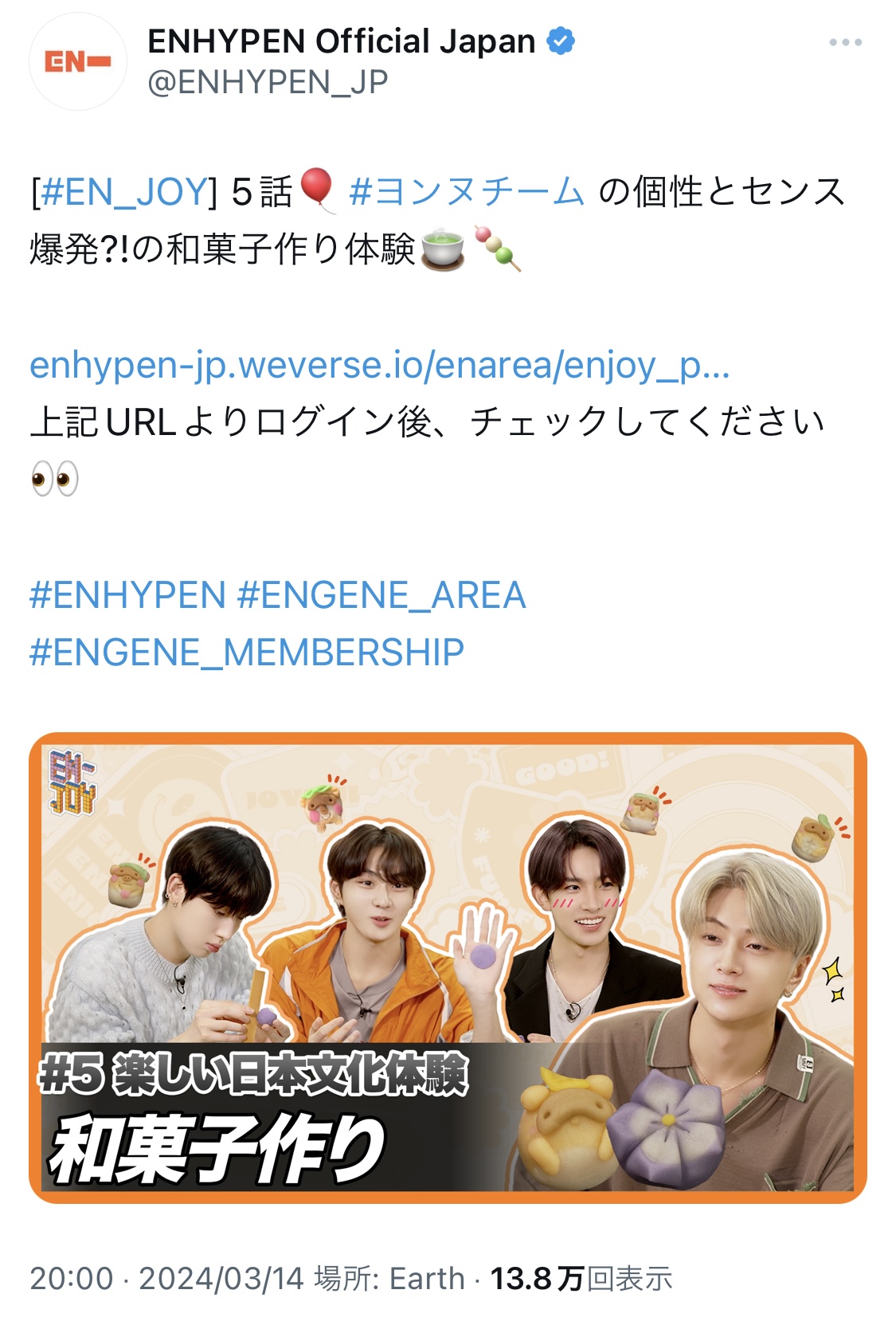Open the enhypen-jp.weverse.io link

(379, 366)
